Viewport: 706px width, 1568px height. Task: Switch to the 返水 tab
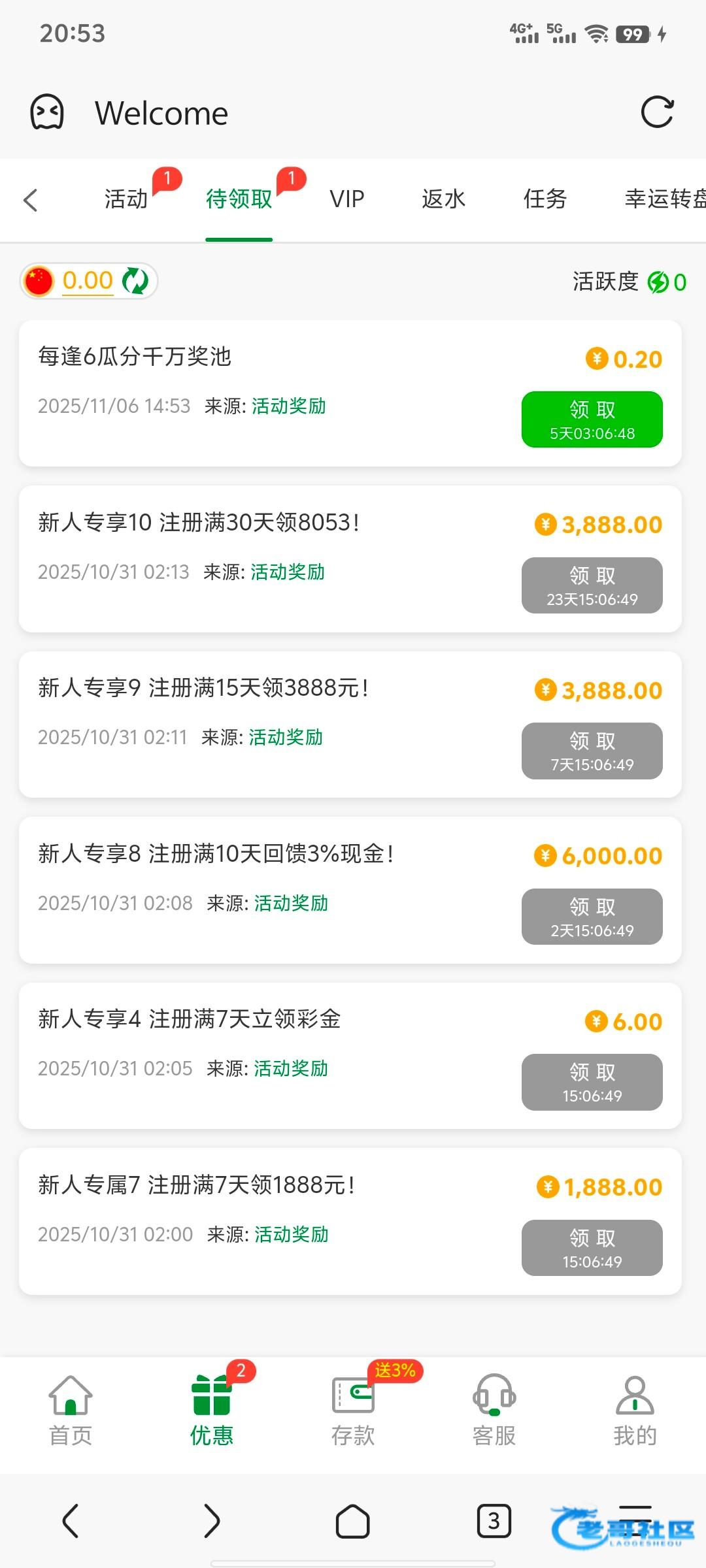click(x=443, y=199)
